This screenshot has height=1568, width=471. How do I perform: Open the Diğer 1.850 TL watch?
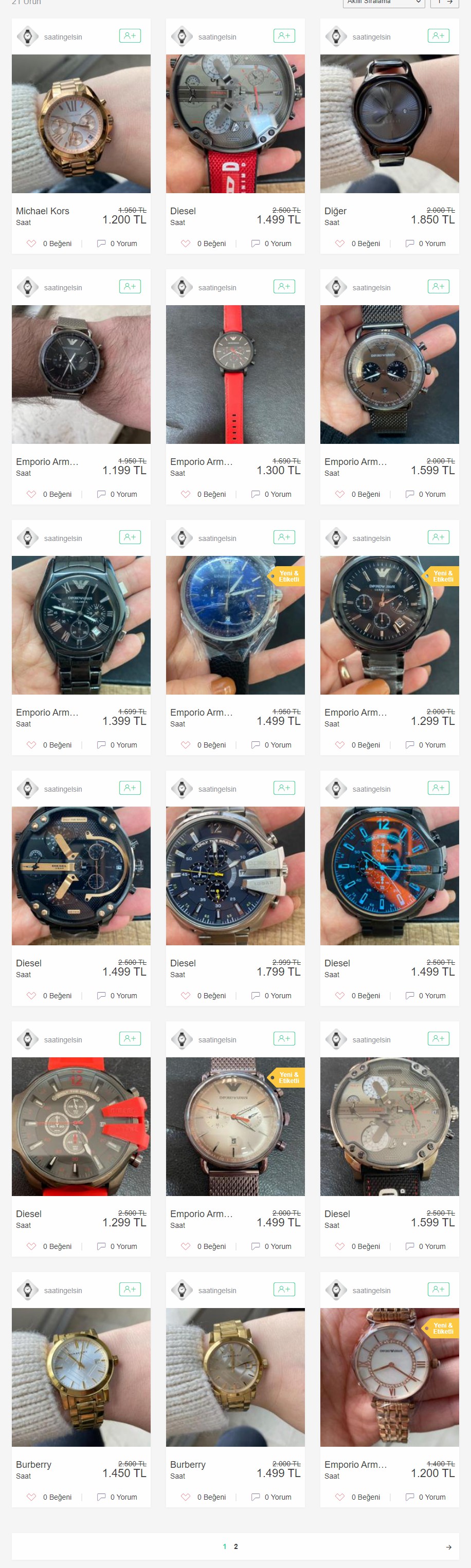[x=389, y=124]
